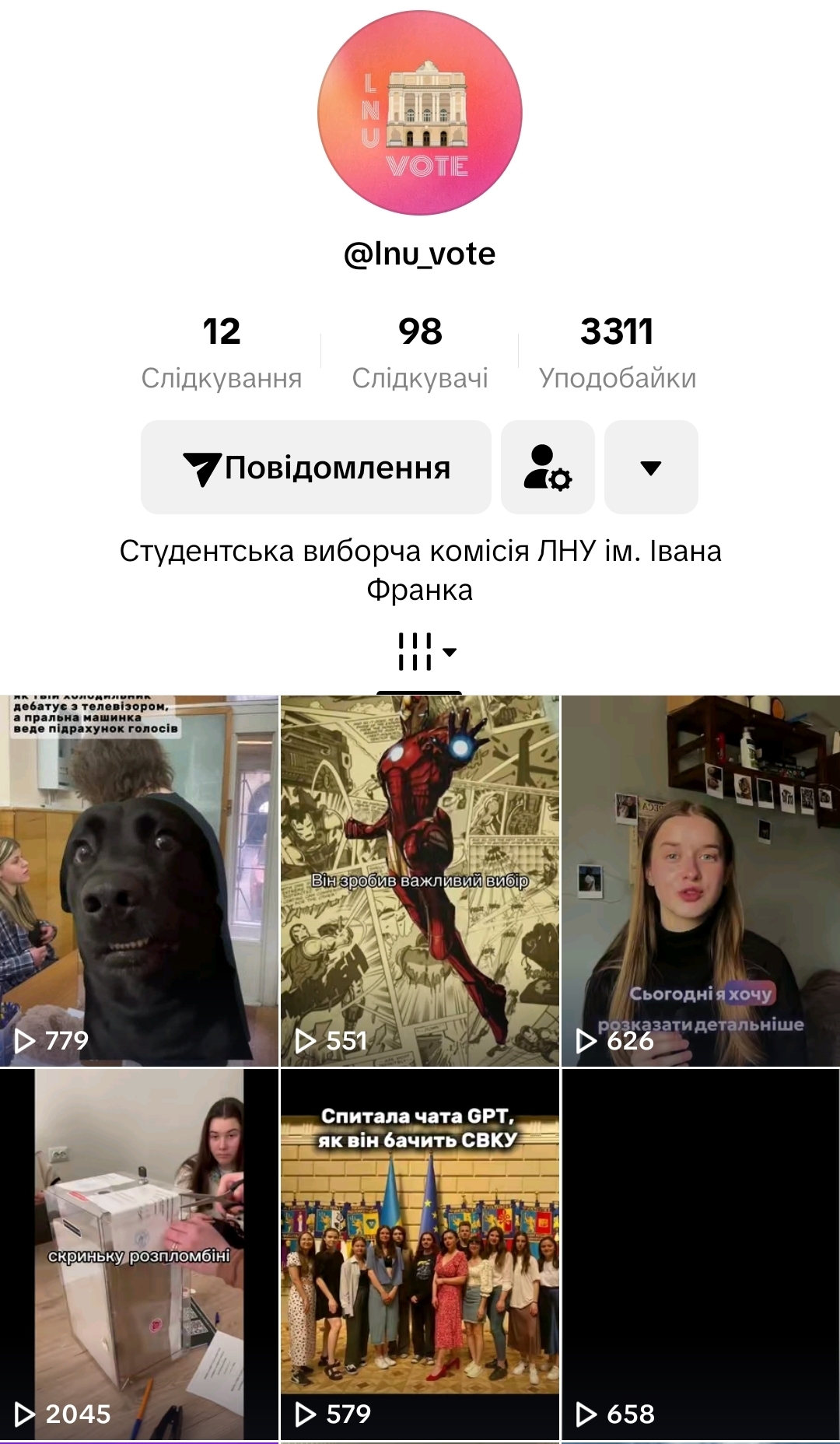
Task: Tap the LNU Vote profile picture
Action: point(420,113)
